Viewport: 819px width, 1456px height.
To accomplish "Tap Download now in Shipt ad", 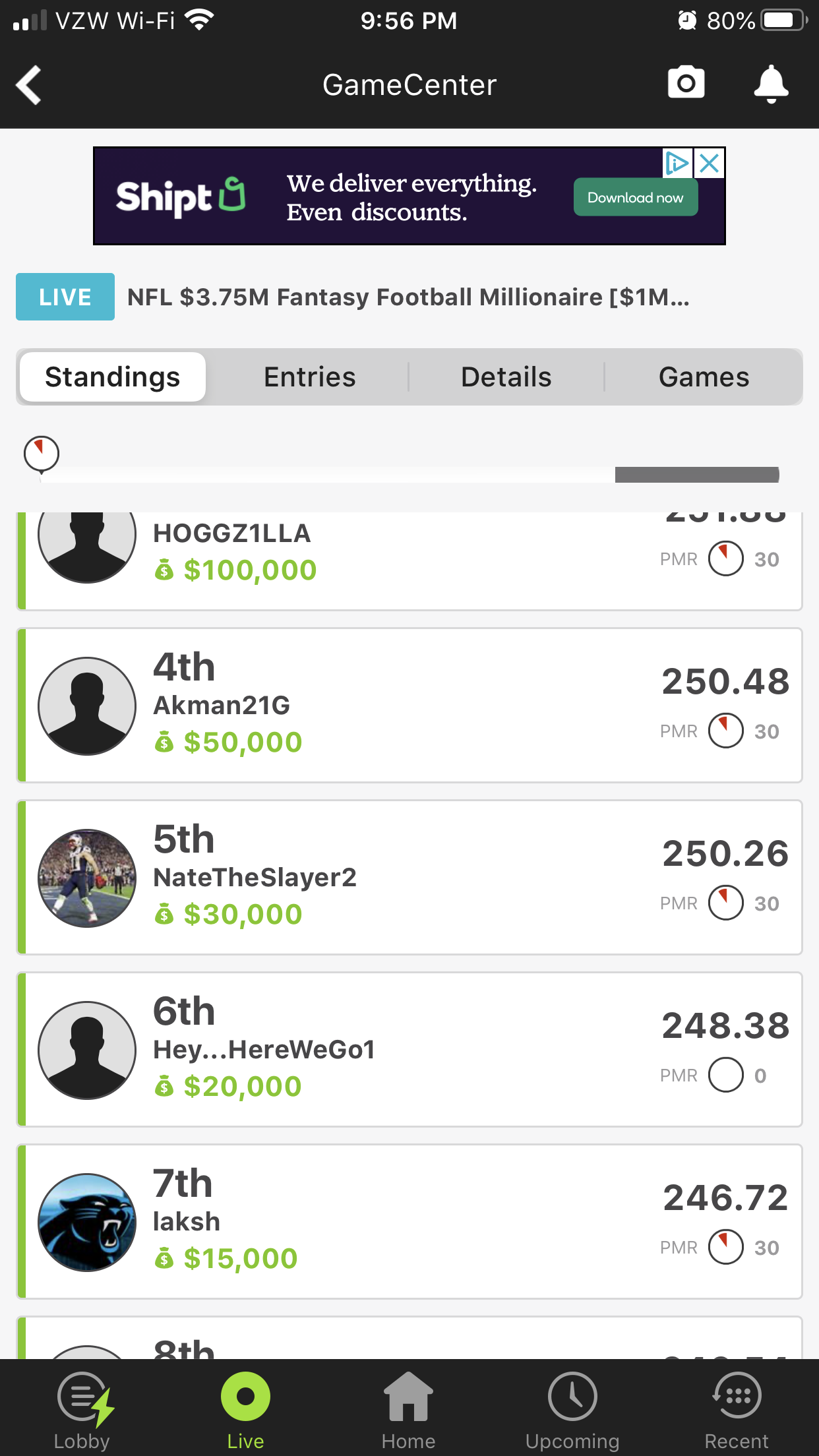I will click(x=635, y=197).
